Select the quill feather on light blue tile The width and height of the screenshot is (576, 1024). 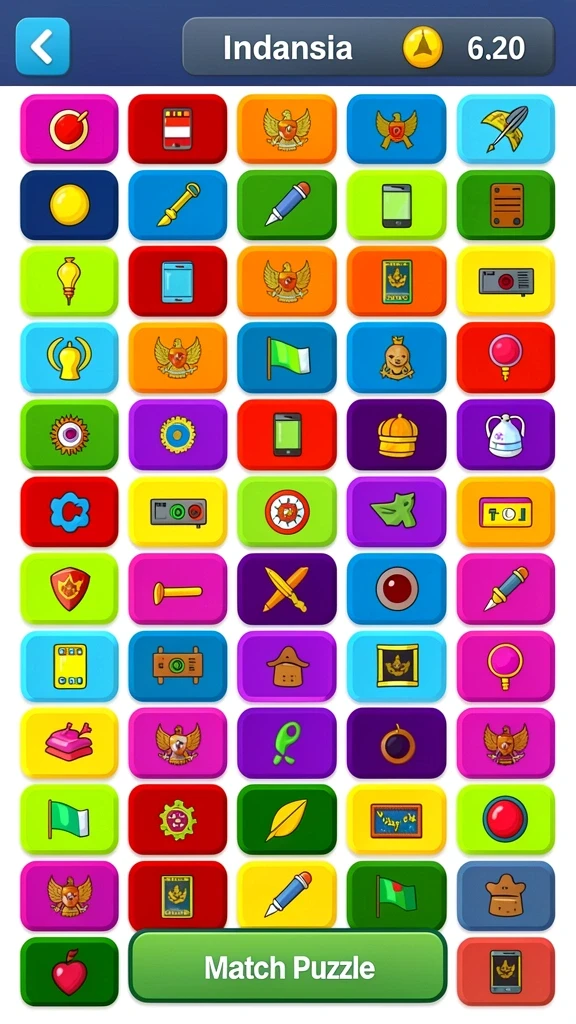(x=505, y=129)
